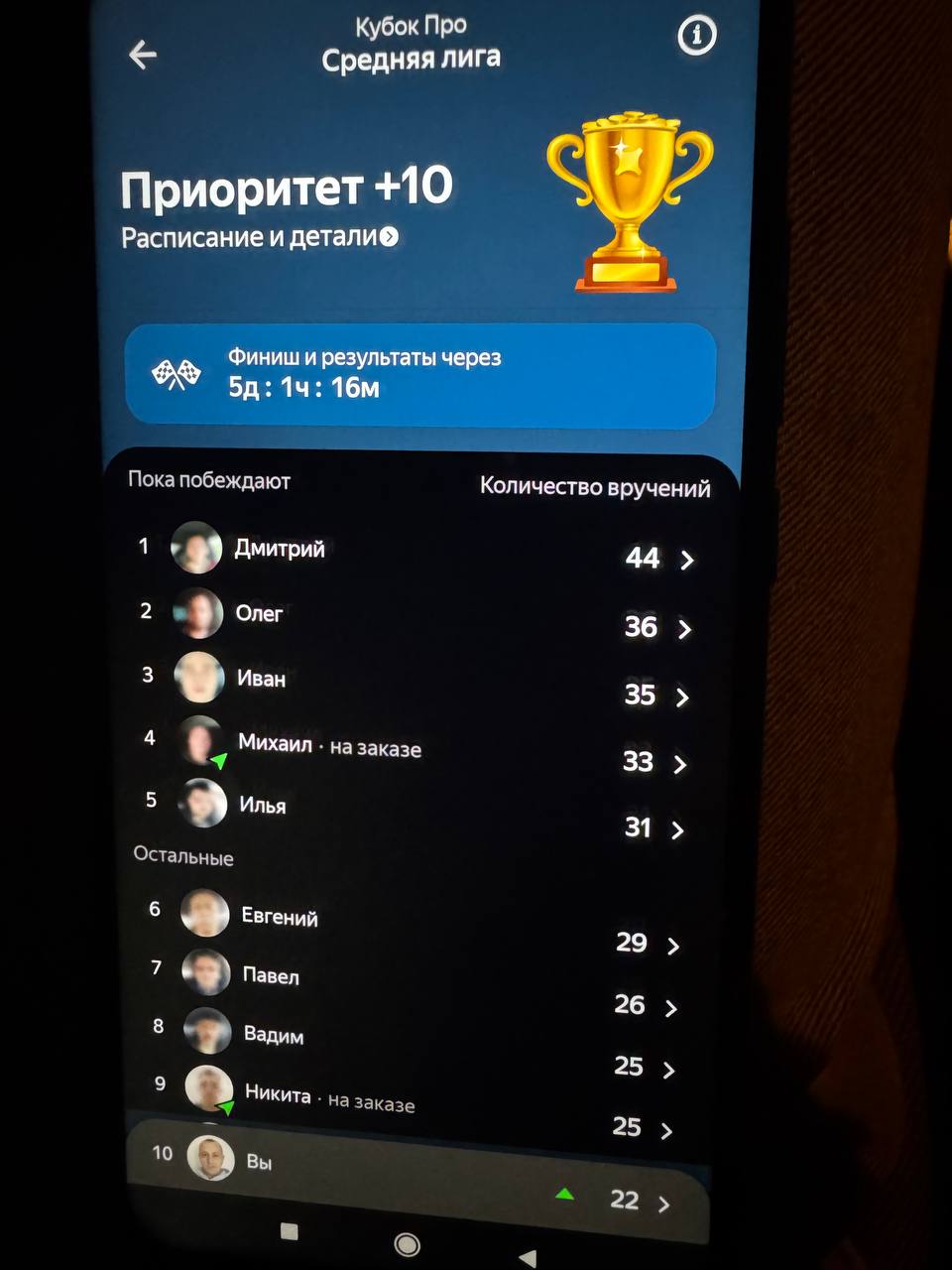This screenshot has height=1270, width=952.
Task: Open your own Вы result row
Action: pyautogui.click(x=416, y=1176)
